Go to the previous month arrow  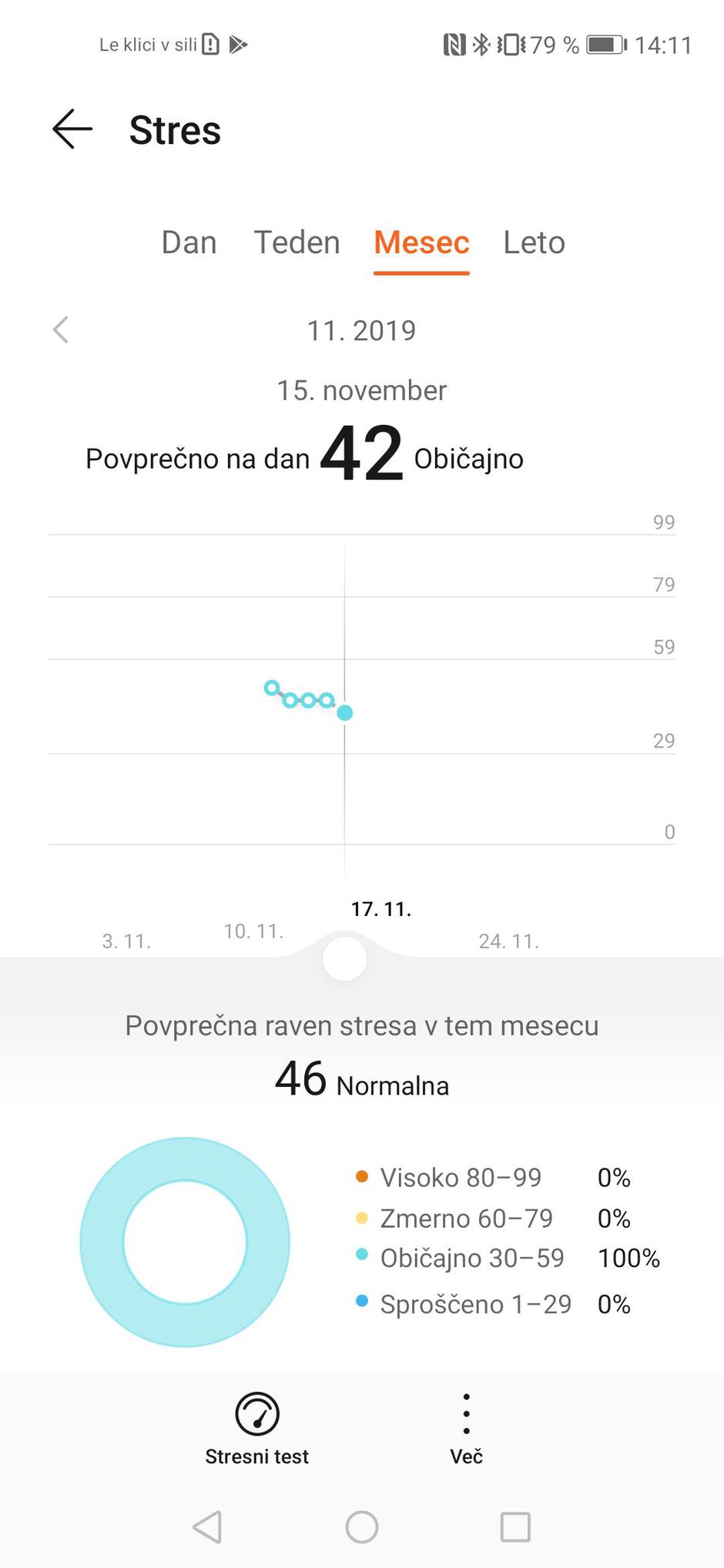click(x=61, y=330)
